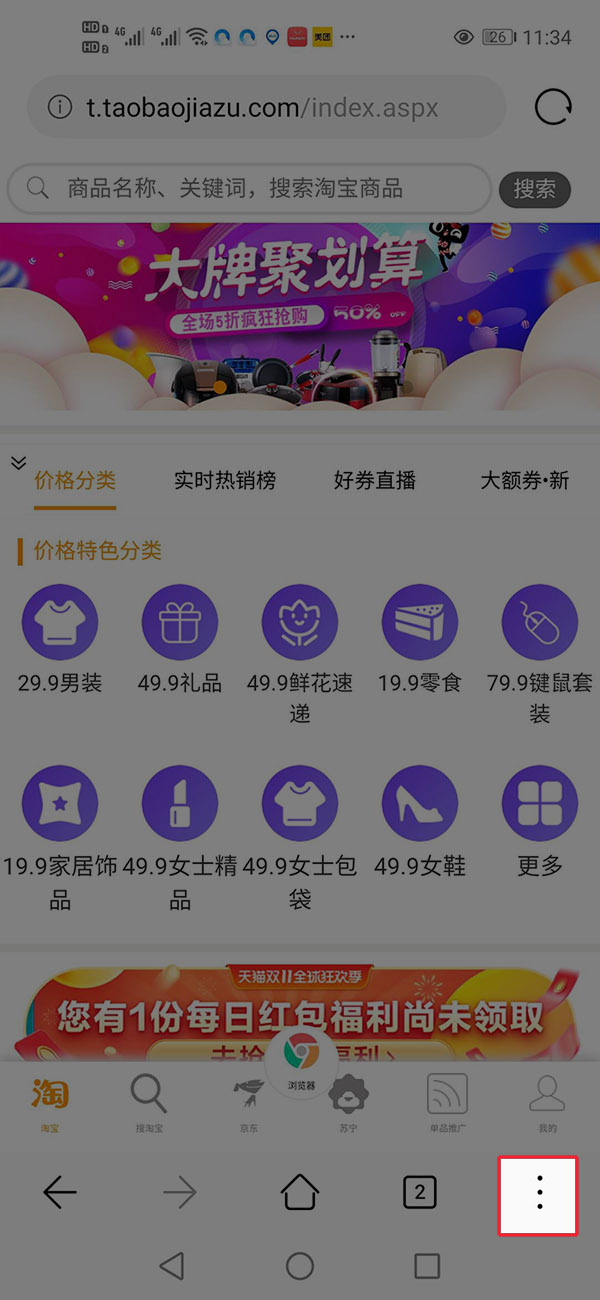Open the 大牌聚划算 banner
Image resolution: width=600 pixels, height=1300 pixels.
pos(300,316)
